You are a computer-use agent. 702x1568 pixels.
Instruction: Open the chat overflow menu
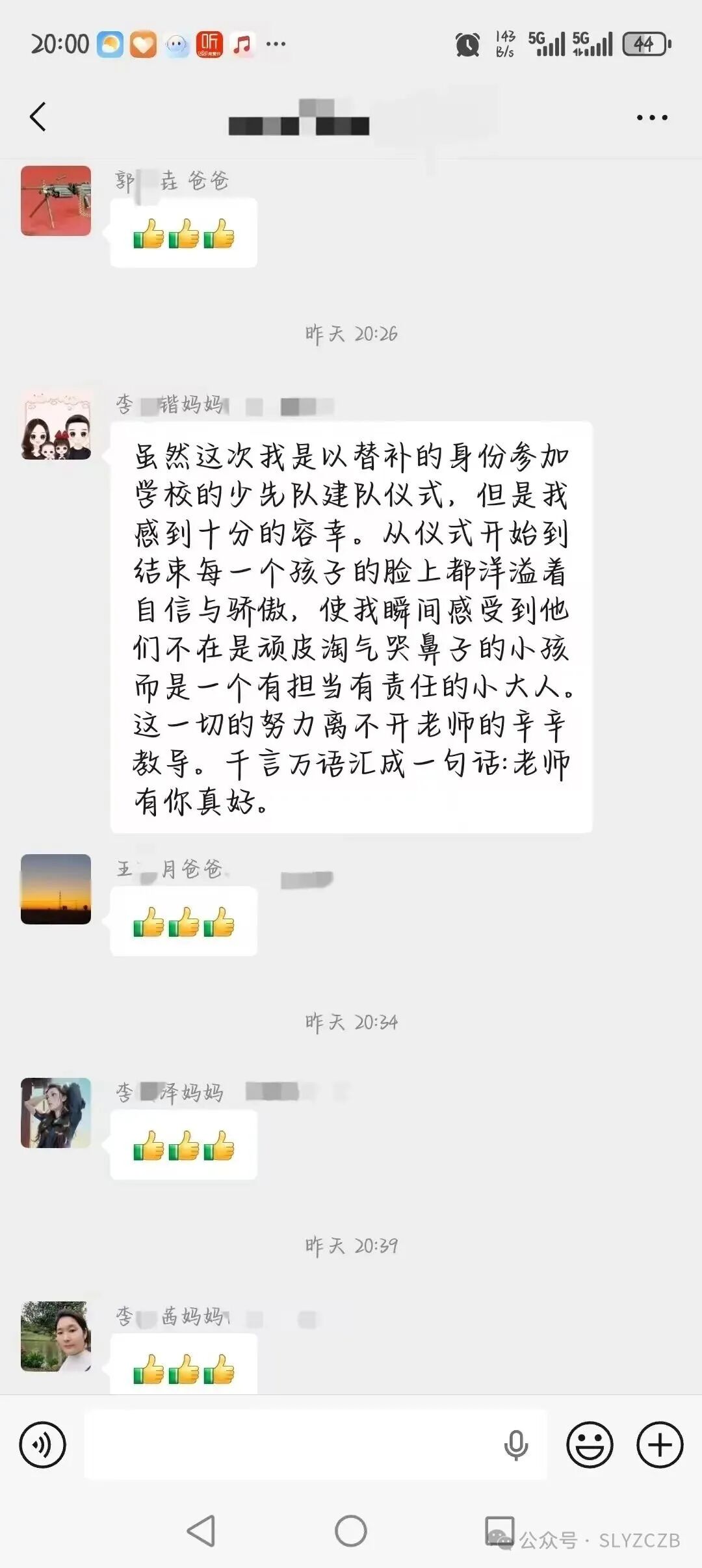coord(652,118)
